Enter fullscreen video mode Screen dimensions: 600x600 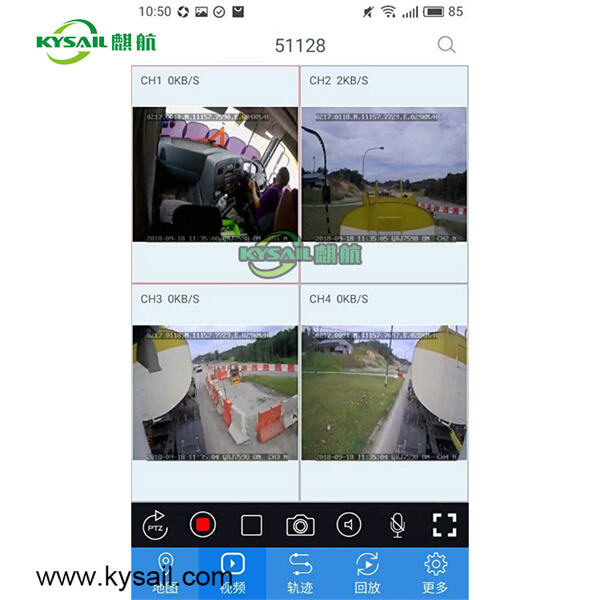point(444,524)
